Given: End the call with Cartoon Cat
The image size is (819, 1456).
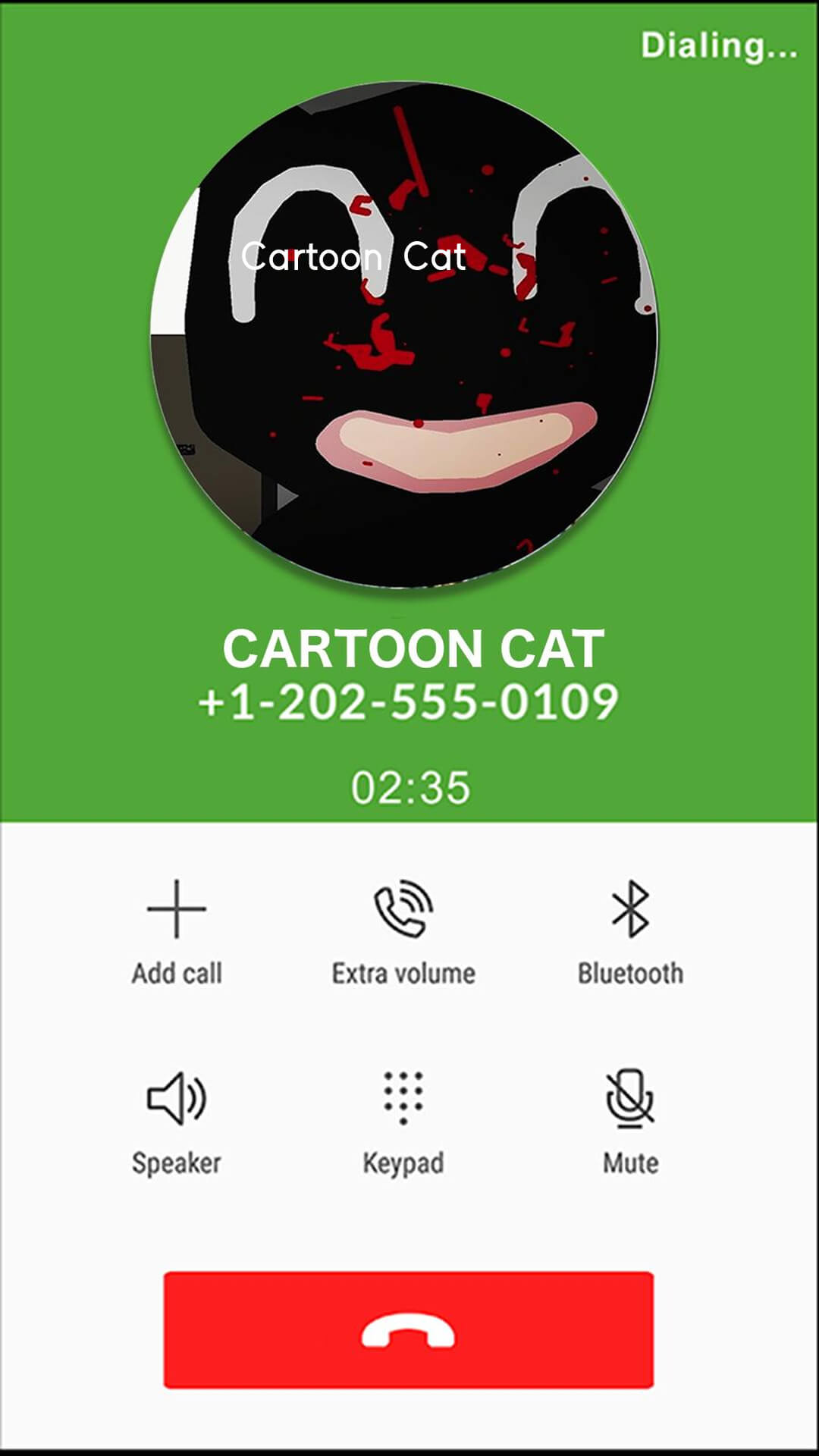Looking at the screenshot, I should [x=409, y=1330].
